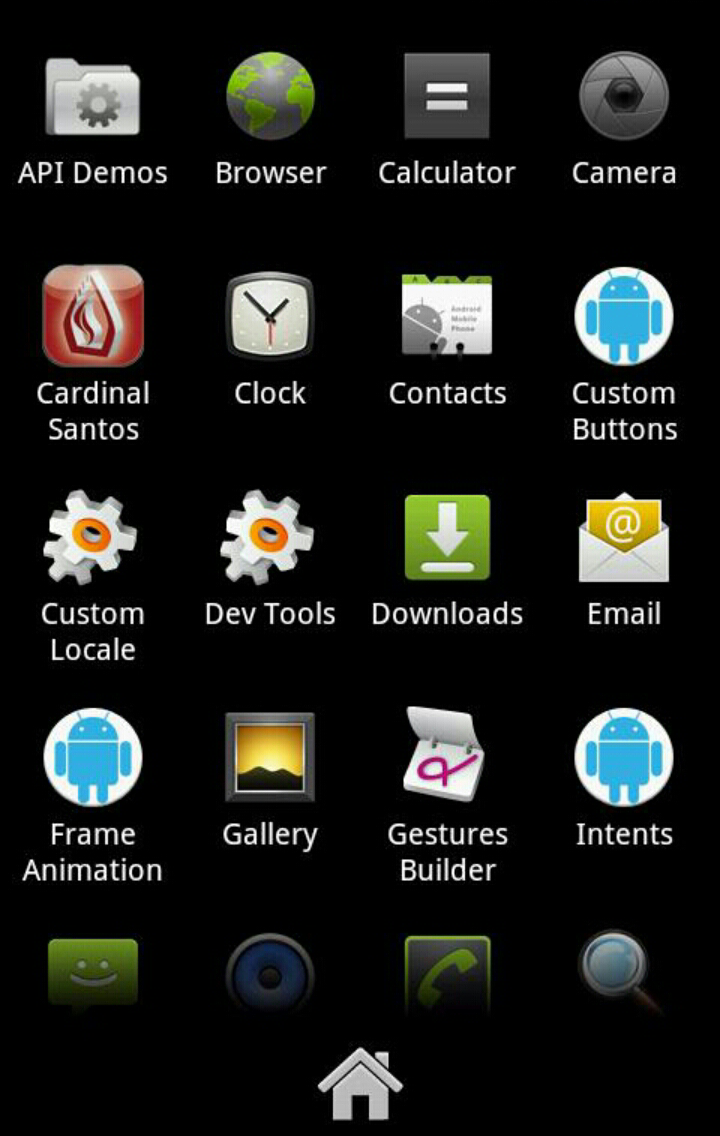
Task: Open the phone dialer icon
Action: click(447, 974)
